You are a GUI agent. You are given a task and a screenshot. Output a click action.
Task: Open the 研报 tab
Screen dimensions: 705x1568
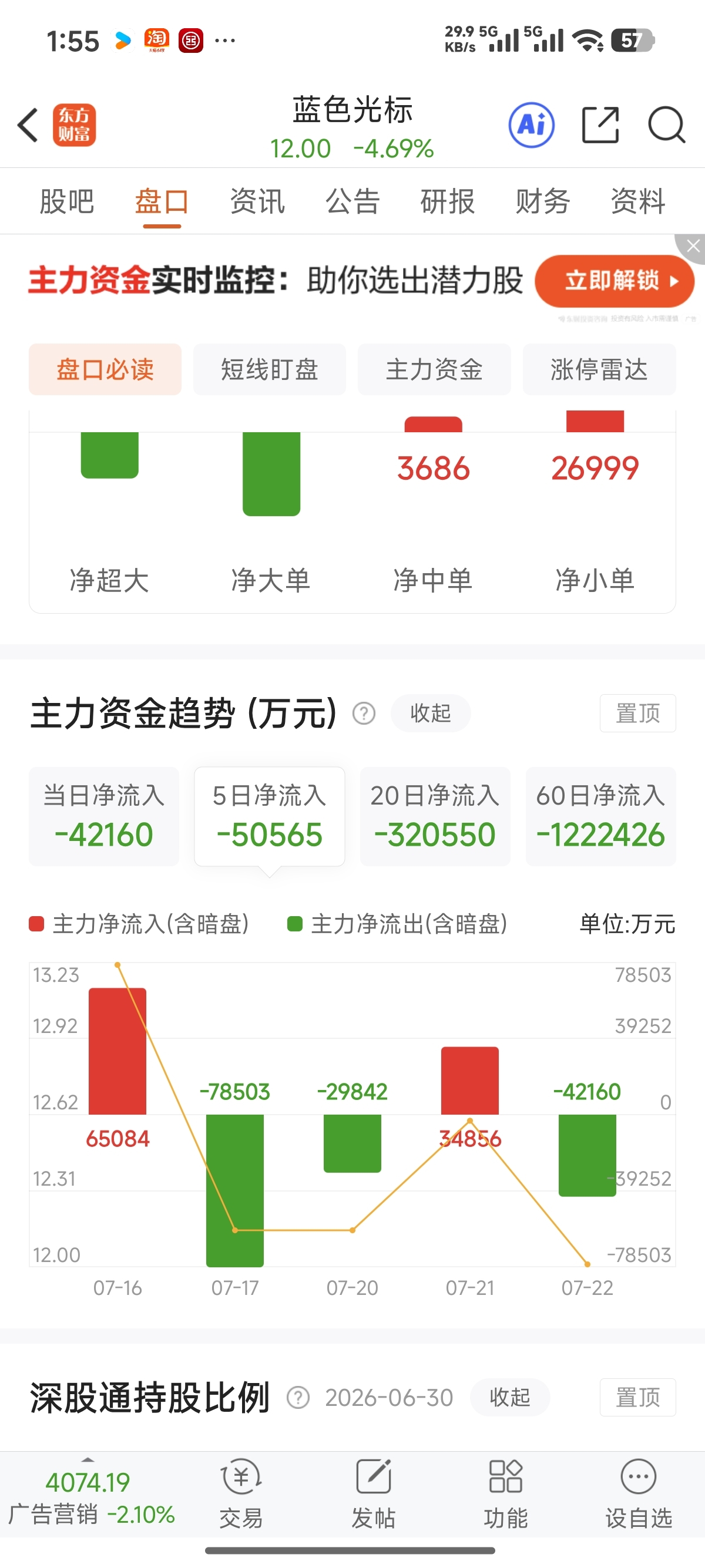pos(448,201)
